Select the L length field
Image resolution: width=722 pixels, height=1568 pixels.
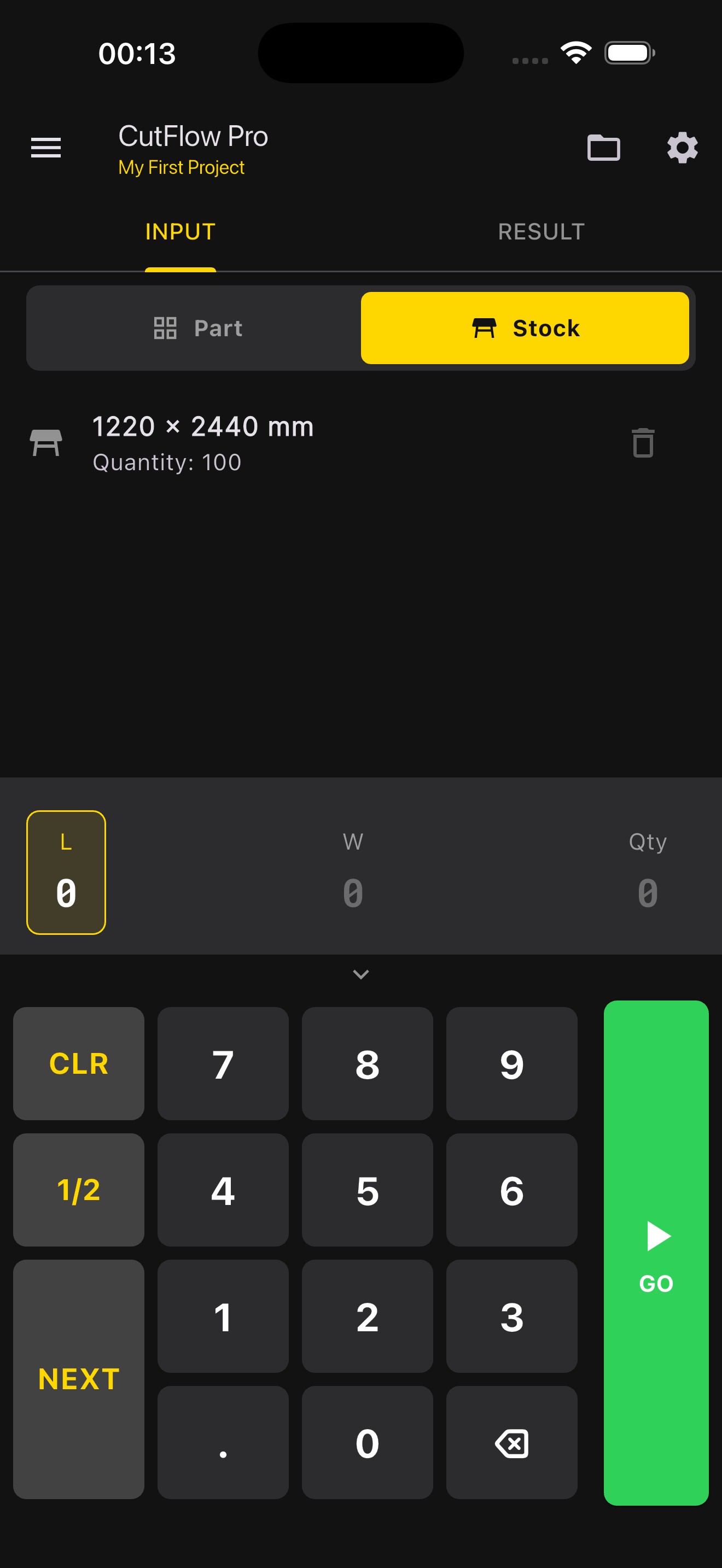[66, 871]
